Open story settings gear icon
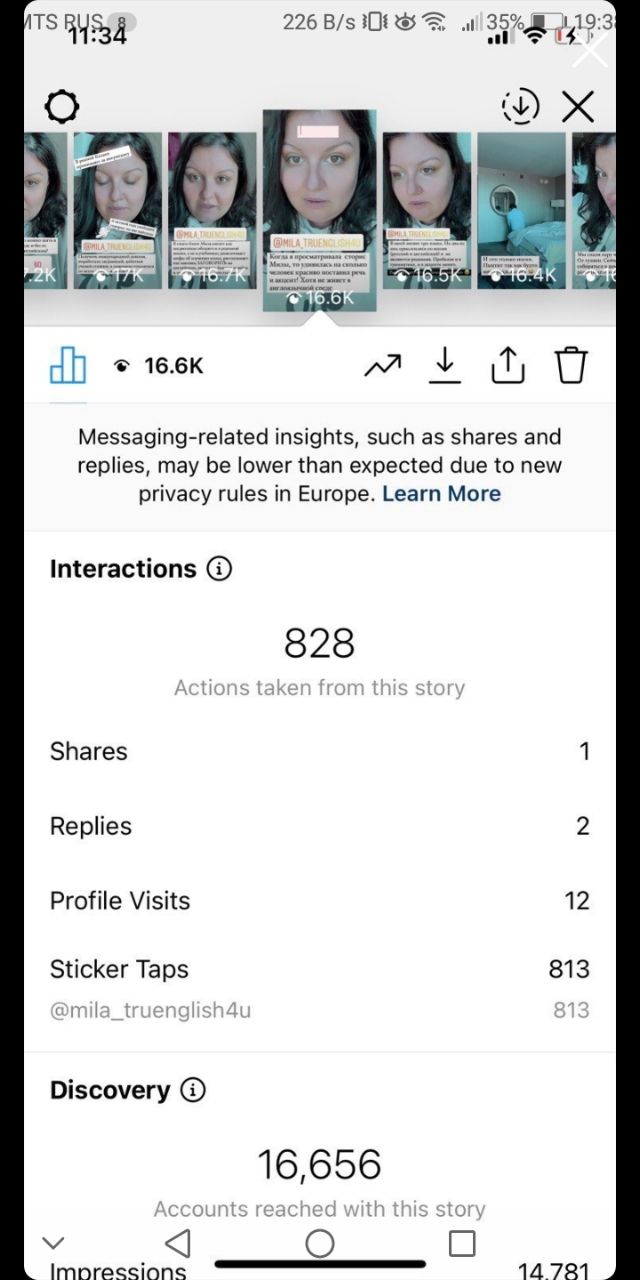640x1280 pixels. coord(62,106)
